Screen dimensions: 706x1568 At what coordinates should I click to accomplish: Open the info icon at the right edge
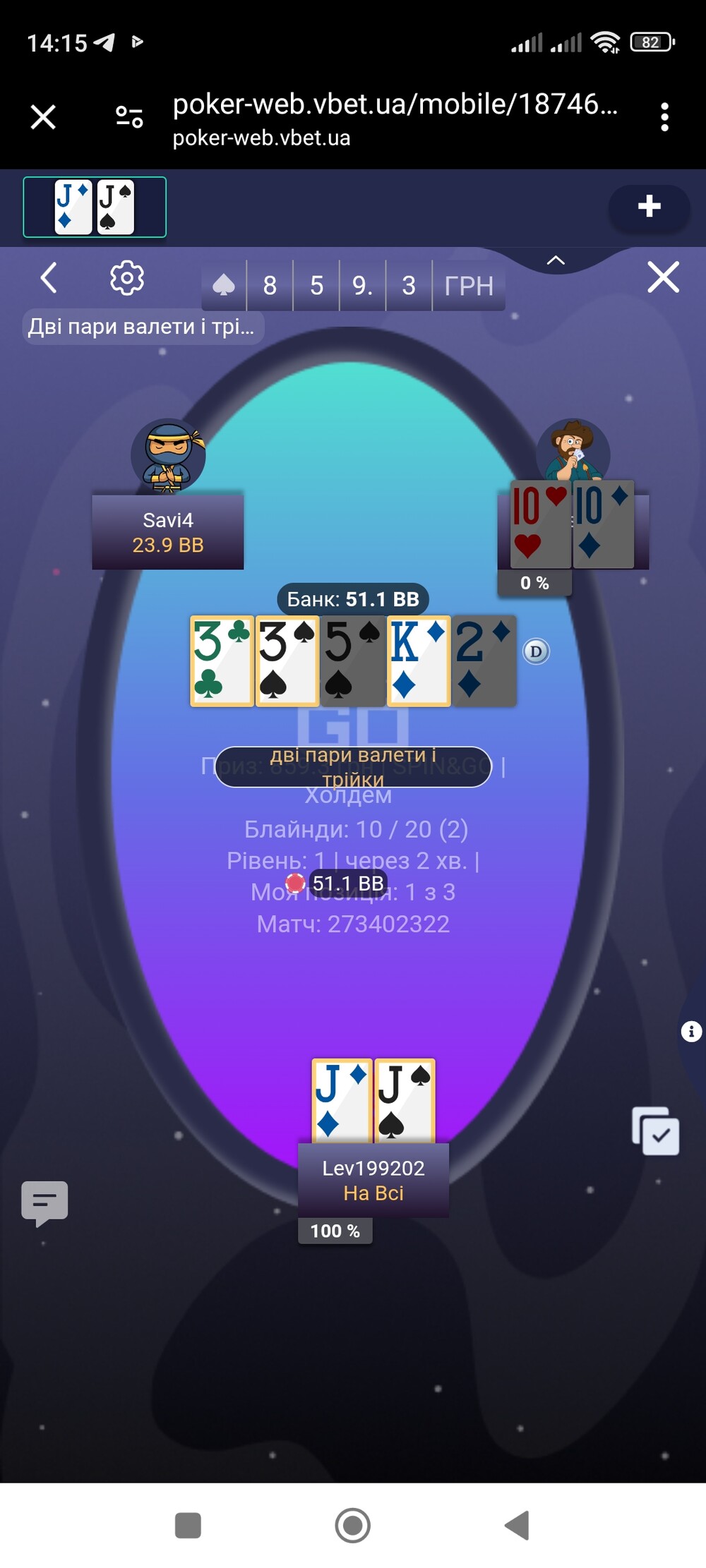pyautogui.click(x=691, y=1032)
